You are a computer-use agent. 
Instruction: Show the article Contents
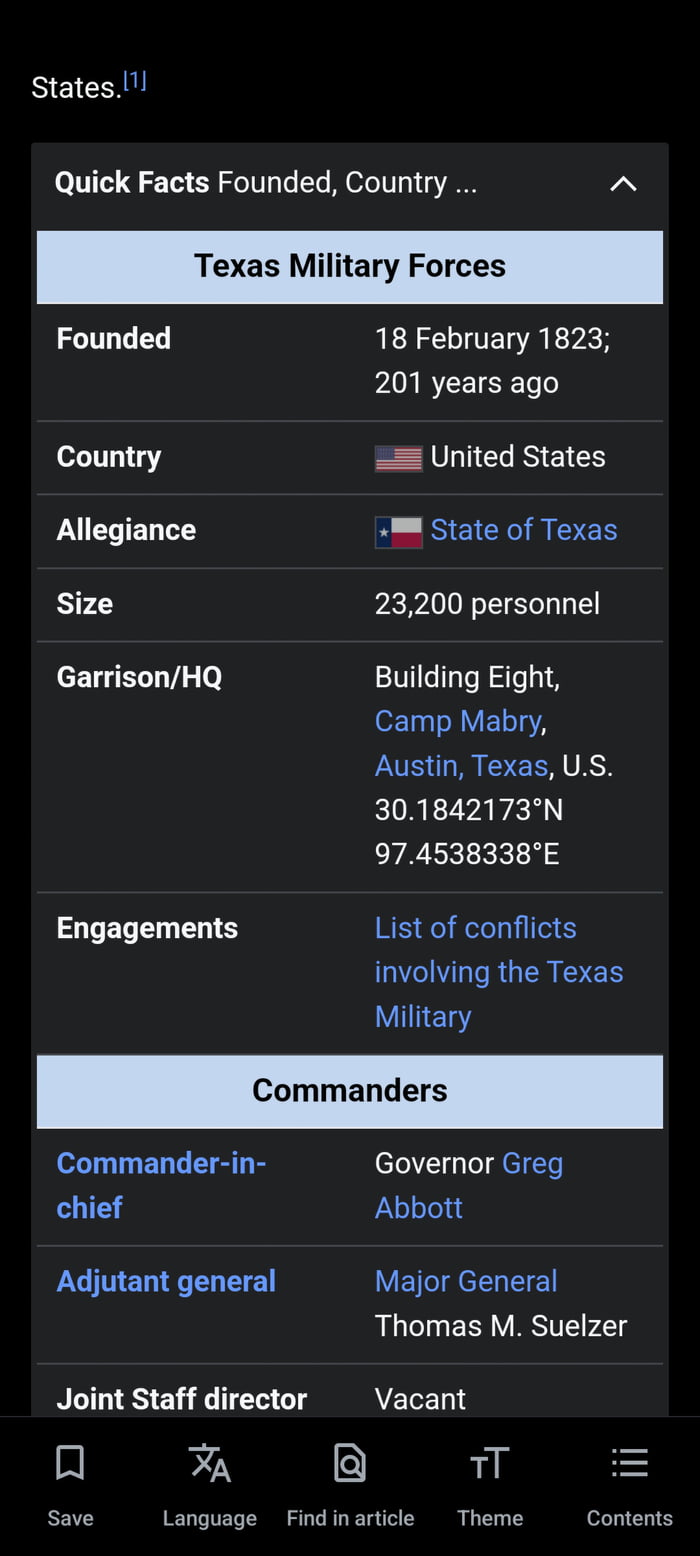click(630, 1485)
